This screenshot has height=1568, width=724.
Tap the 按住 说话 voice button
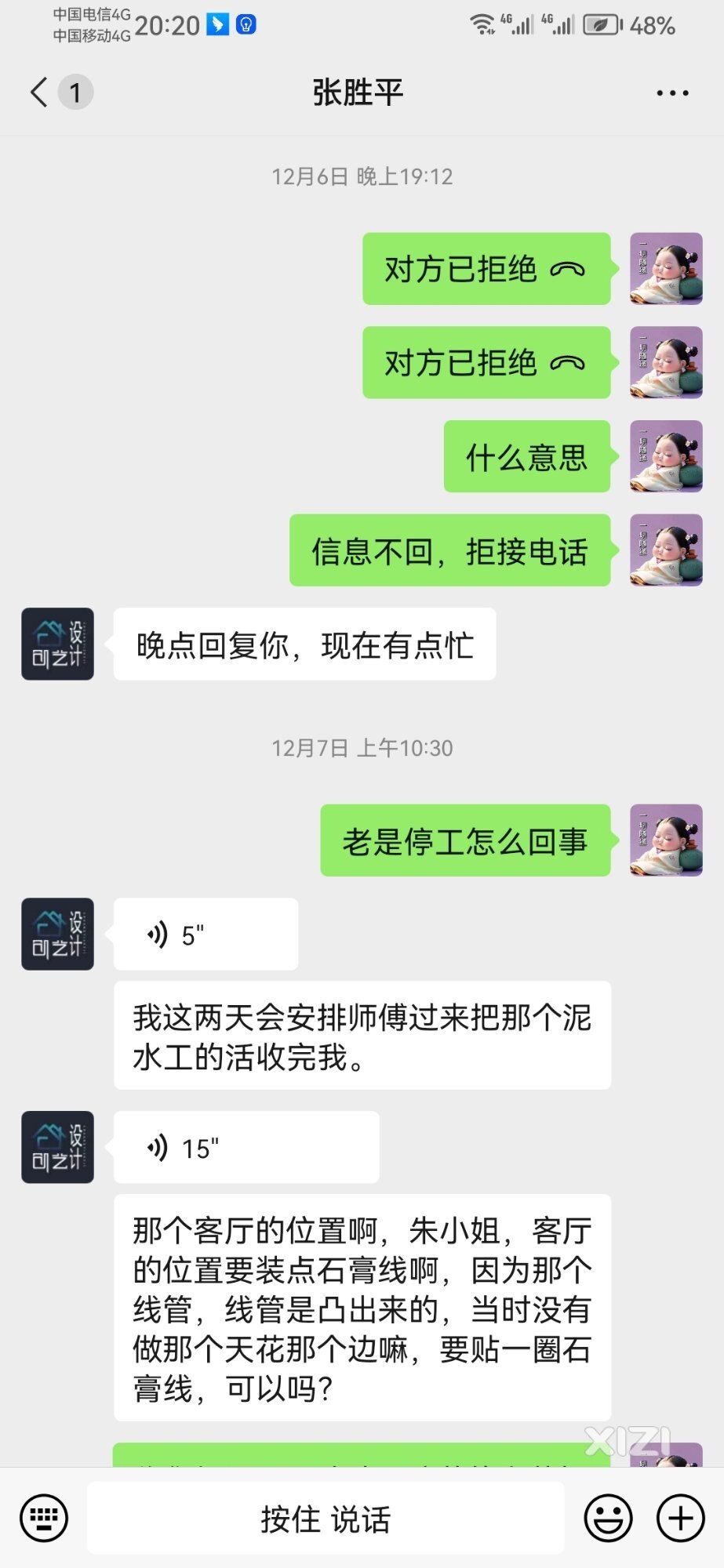(x=326, y=1519)
